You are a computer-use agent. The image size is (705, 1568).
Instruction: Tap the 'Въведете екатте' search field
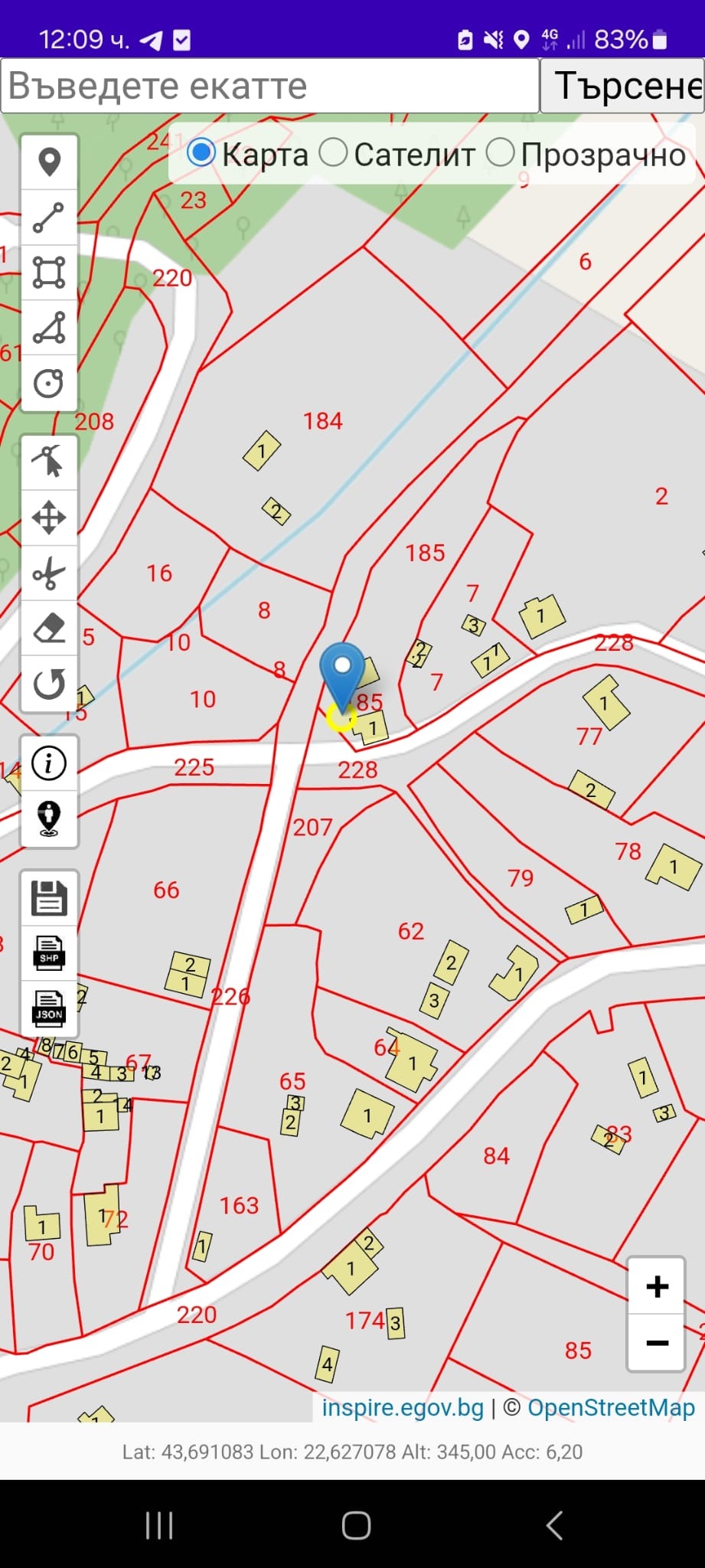point(269,86)
